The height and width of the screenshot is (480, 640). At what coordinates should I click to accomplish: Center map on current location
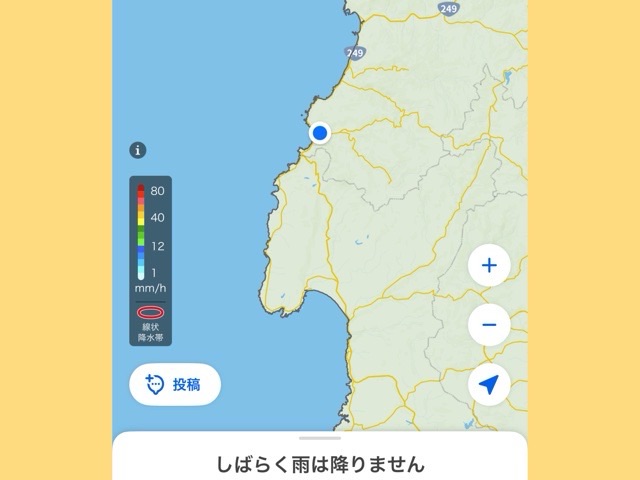(489, 384)
